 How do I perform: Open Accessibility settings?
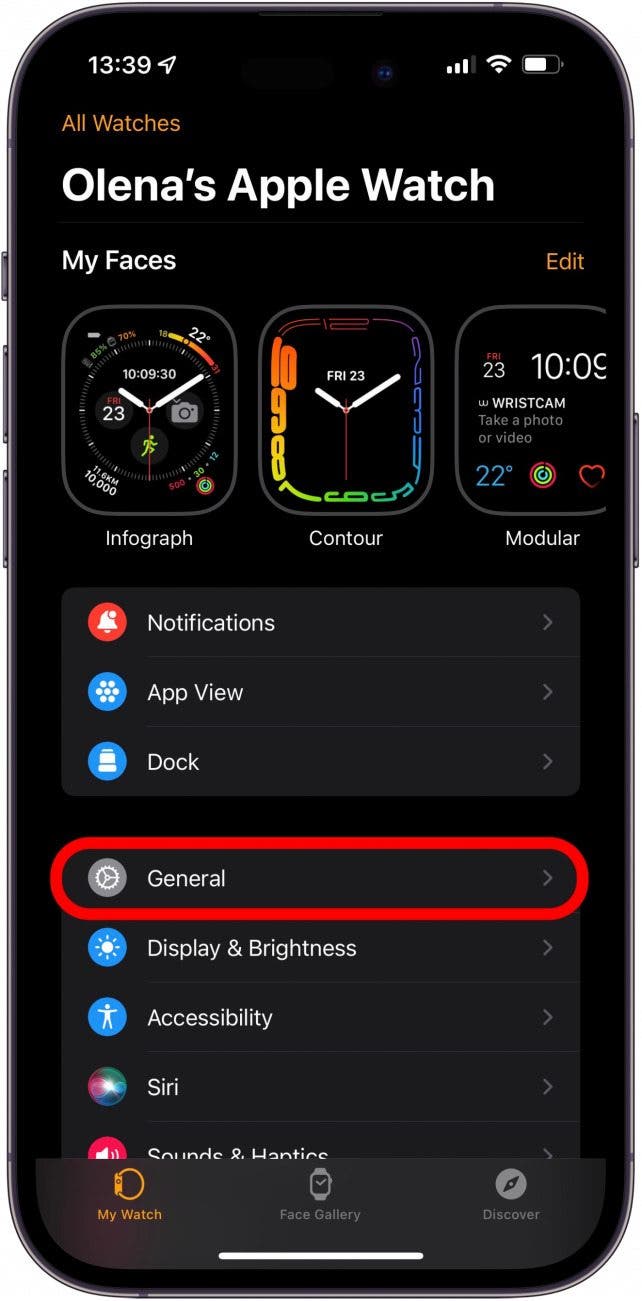(320, 1018)
